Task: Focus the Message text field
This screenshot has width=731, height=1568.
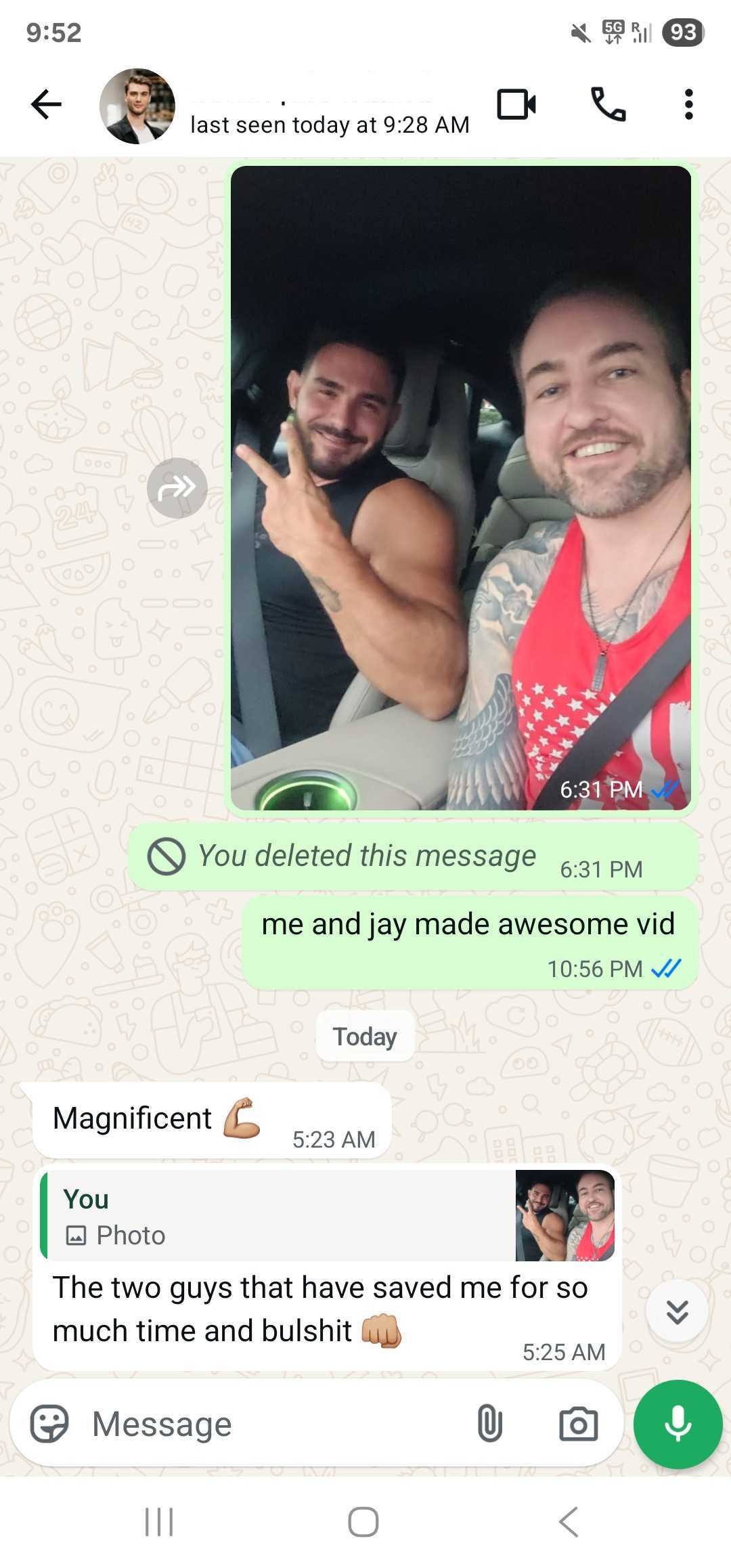Action: click(271, 1424)
